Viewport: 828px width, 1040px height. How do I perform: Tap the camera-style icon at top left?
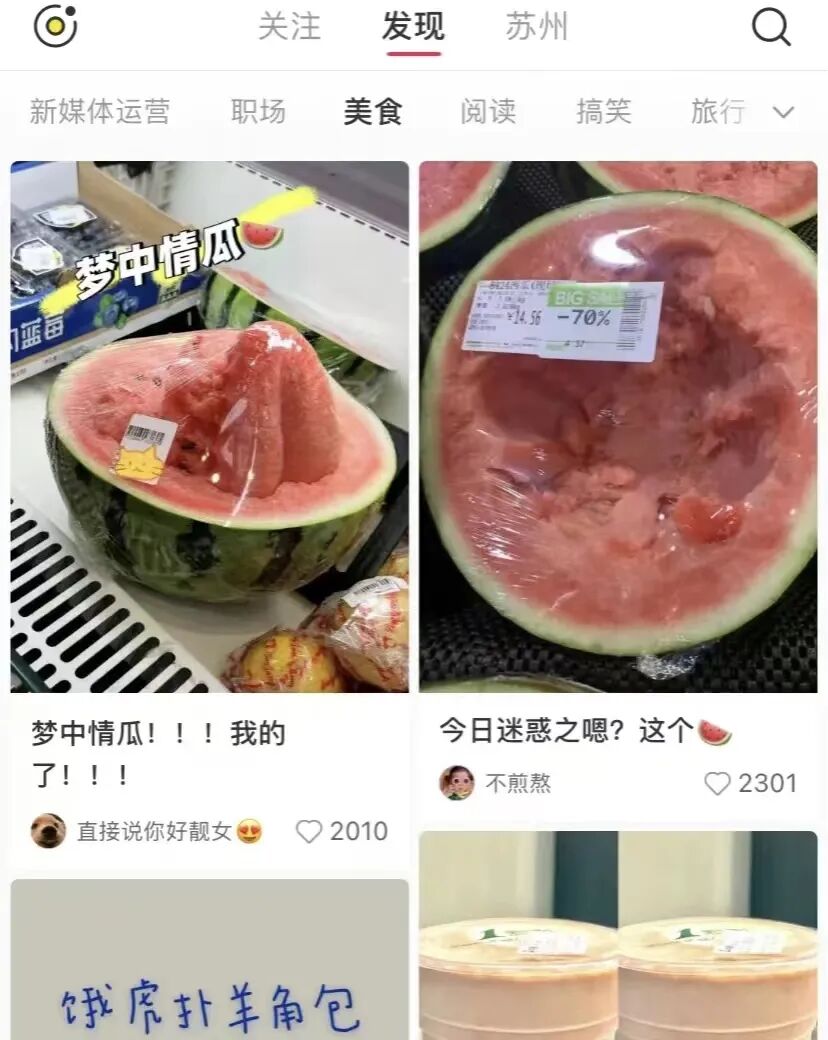coord(56,27)
